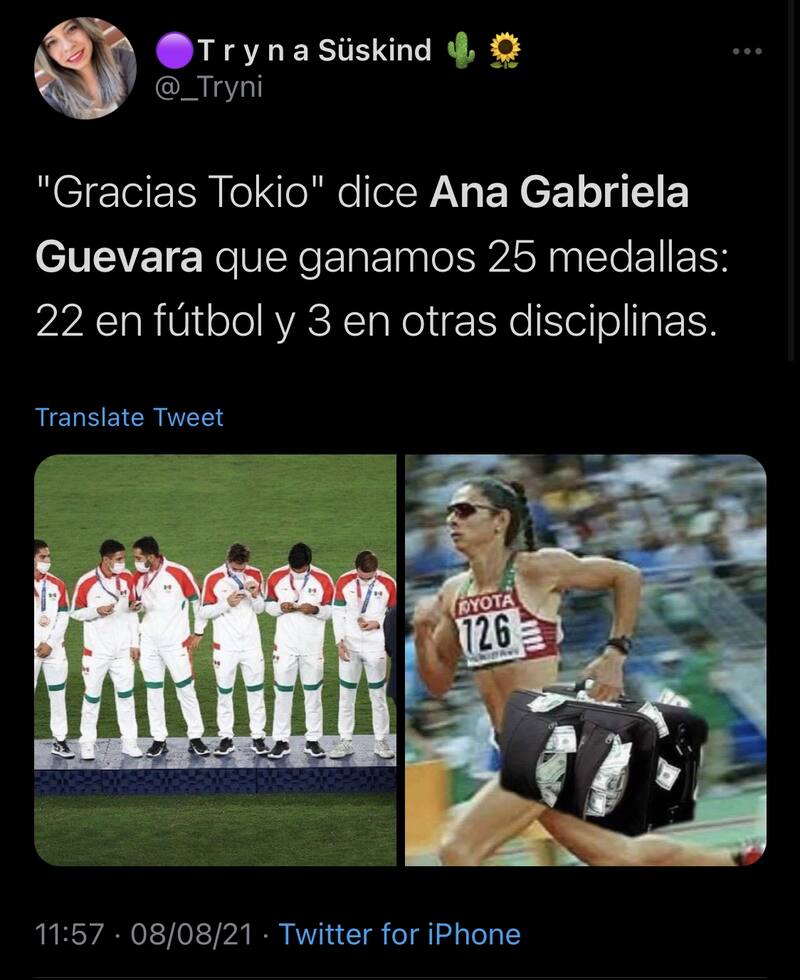This screenshot has height=980, width=800.
Task: View the runner with money bag photo
Action: pyautogui.click(x=585, y=660)
